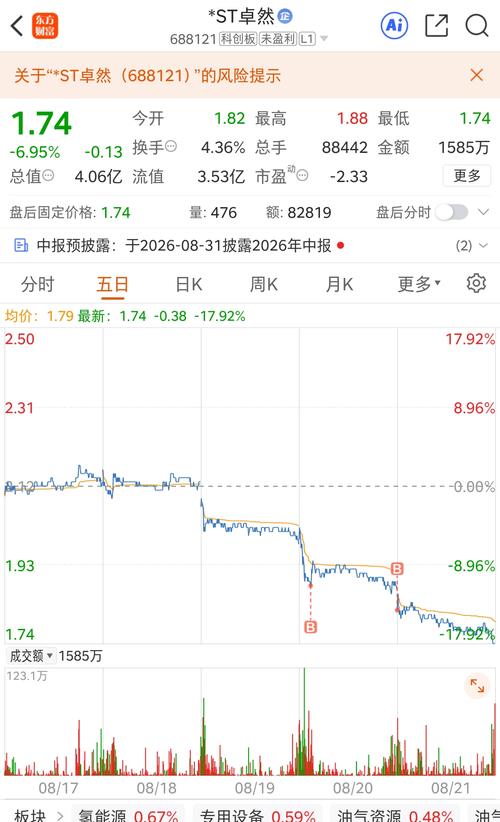
Task: Switch to the 周K tab
Action: click(264, 284)
